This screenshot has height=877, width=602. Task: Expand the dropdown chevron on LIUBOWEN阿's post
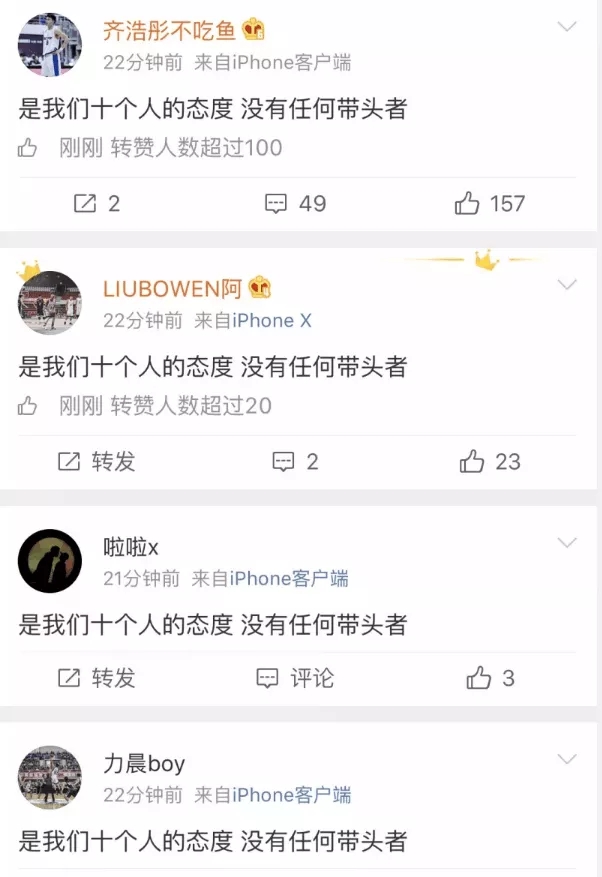567,285
